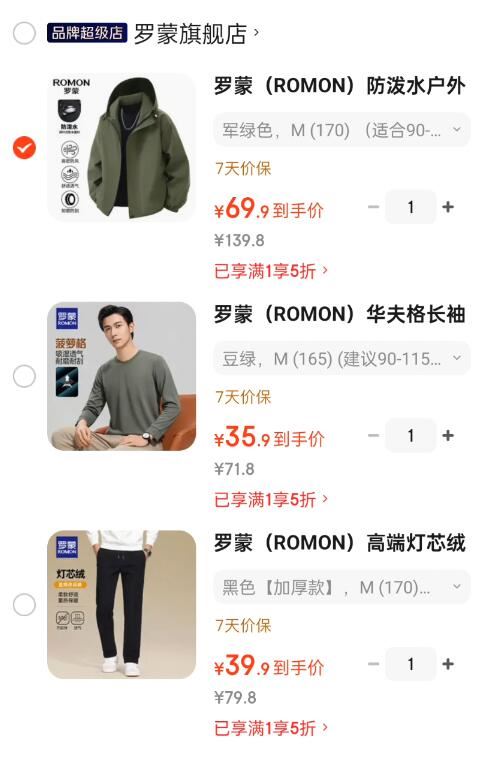This screenshot has width=481, height=759.
Task: Change the 军绿色 M (170) variant dropdown
Action: point(342,130)
